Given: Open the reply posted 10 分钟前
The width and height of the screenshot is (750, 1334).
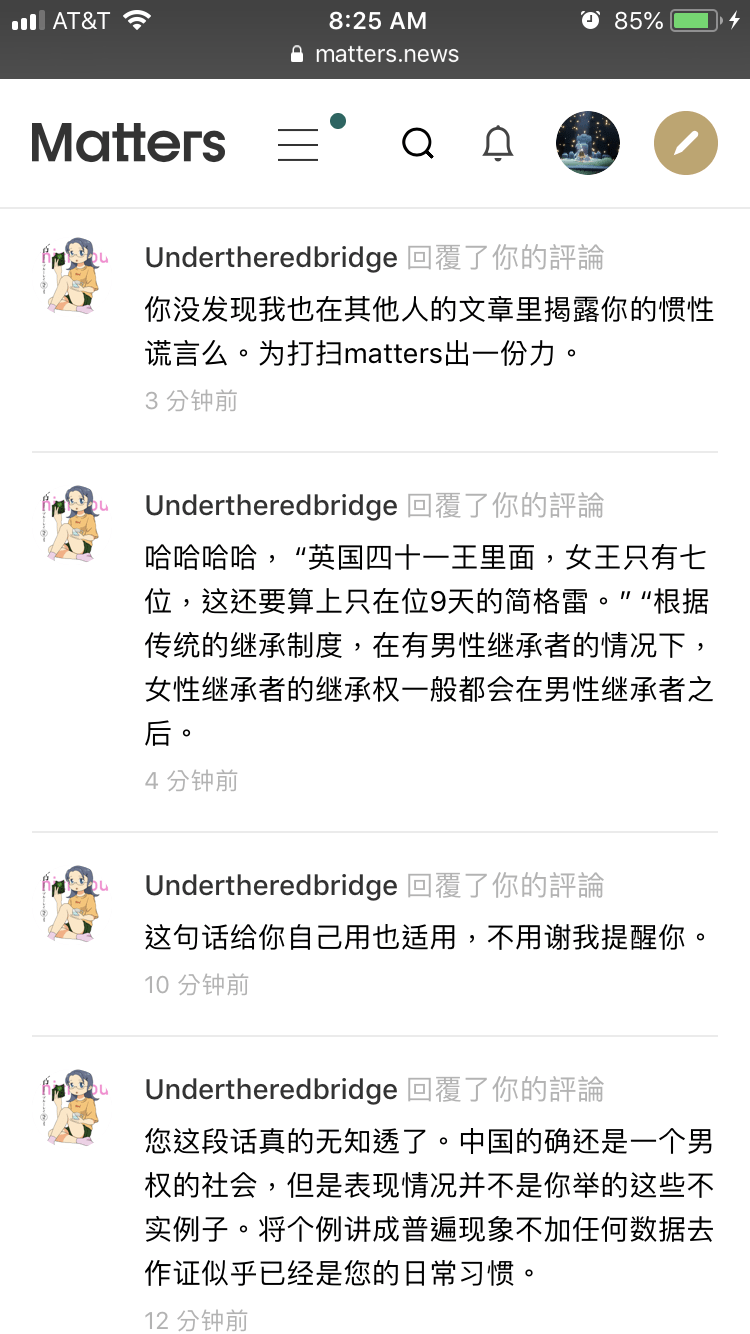Looking at the screenshot, I should (x=428, y=937).
